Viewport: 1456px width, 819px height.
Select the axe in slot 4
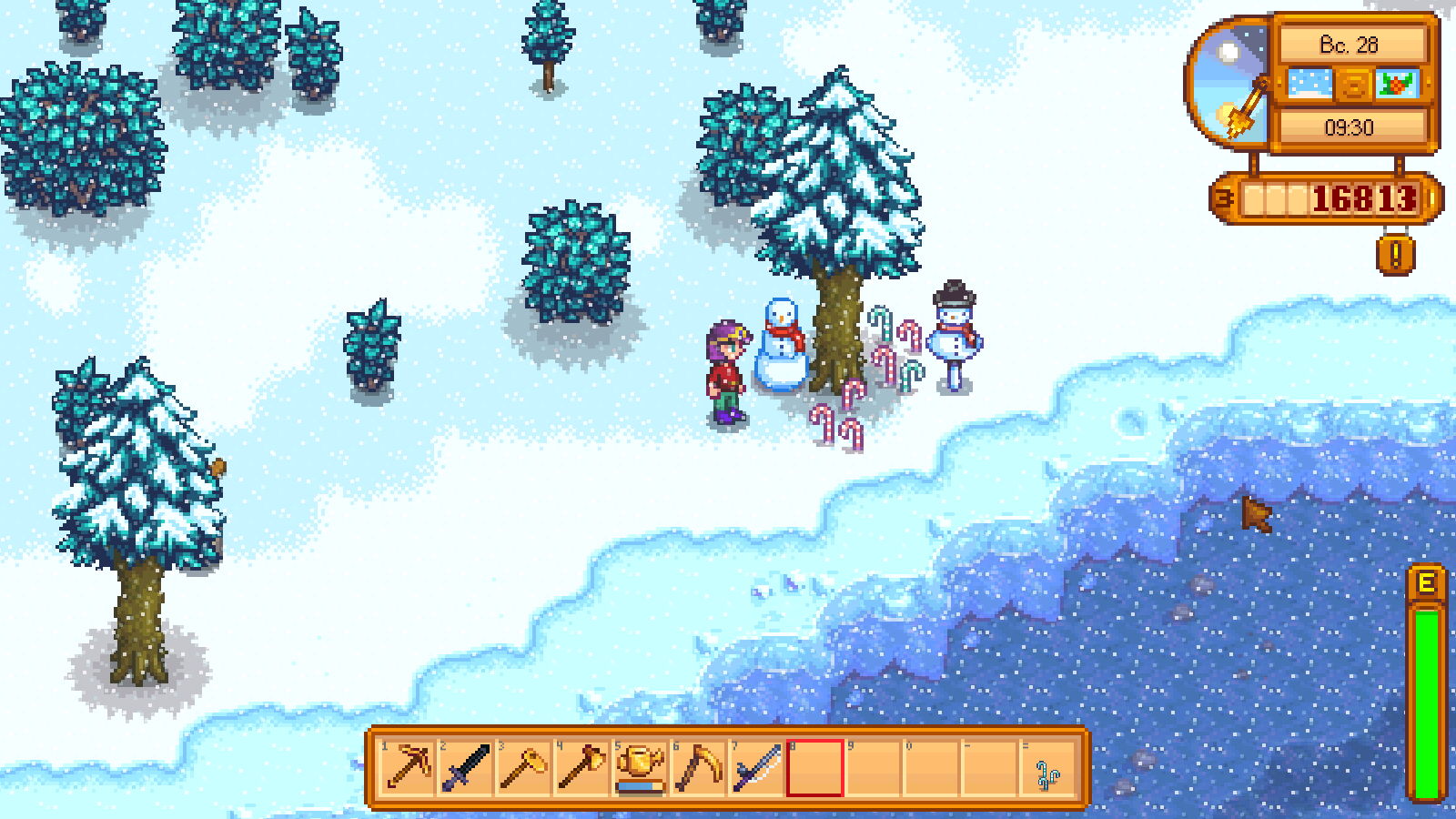point(581,767)
